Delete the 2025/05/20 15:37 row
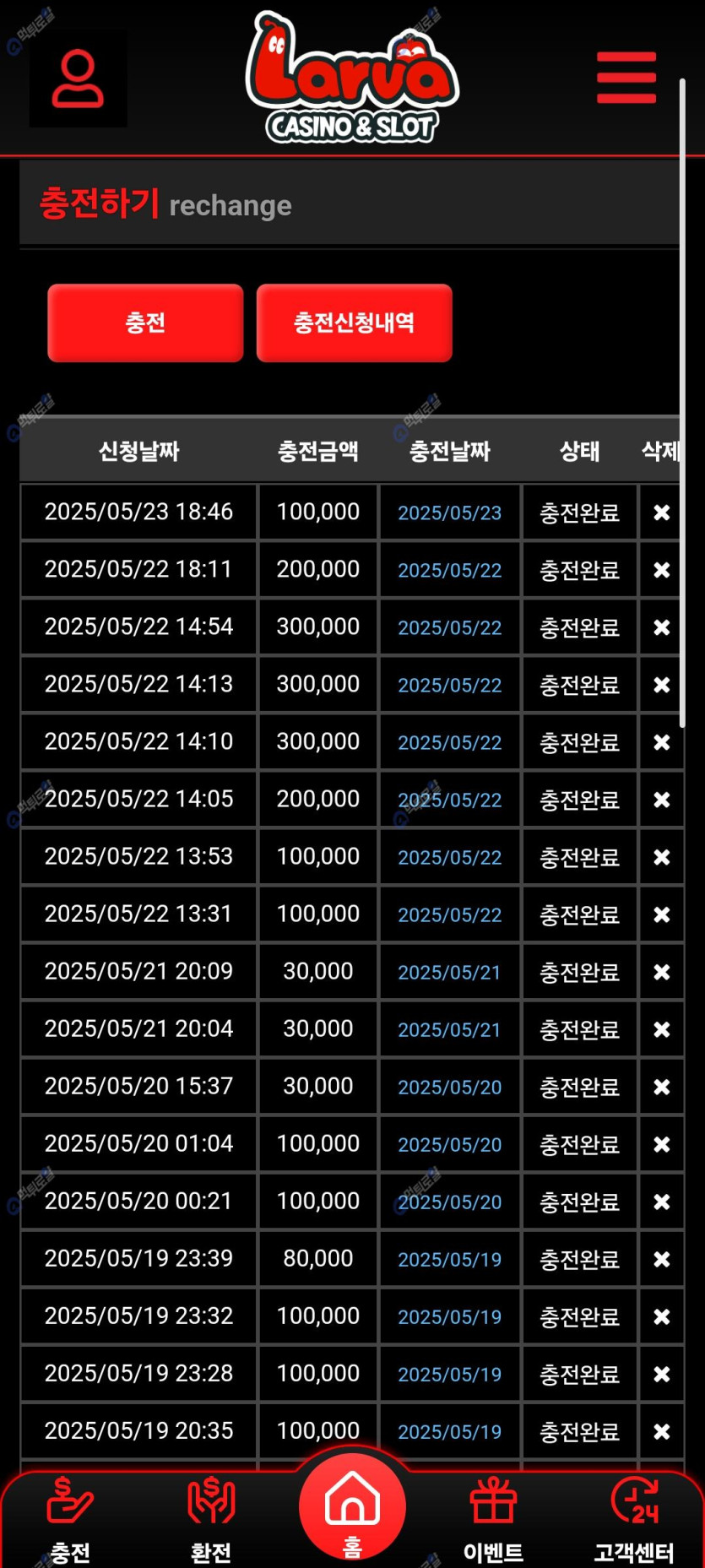The image size is (705, 1568). [661, 1087]
